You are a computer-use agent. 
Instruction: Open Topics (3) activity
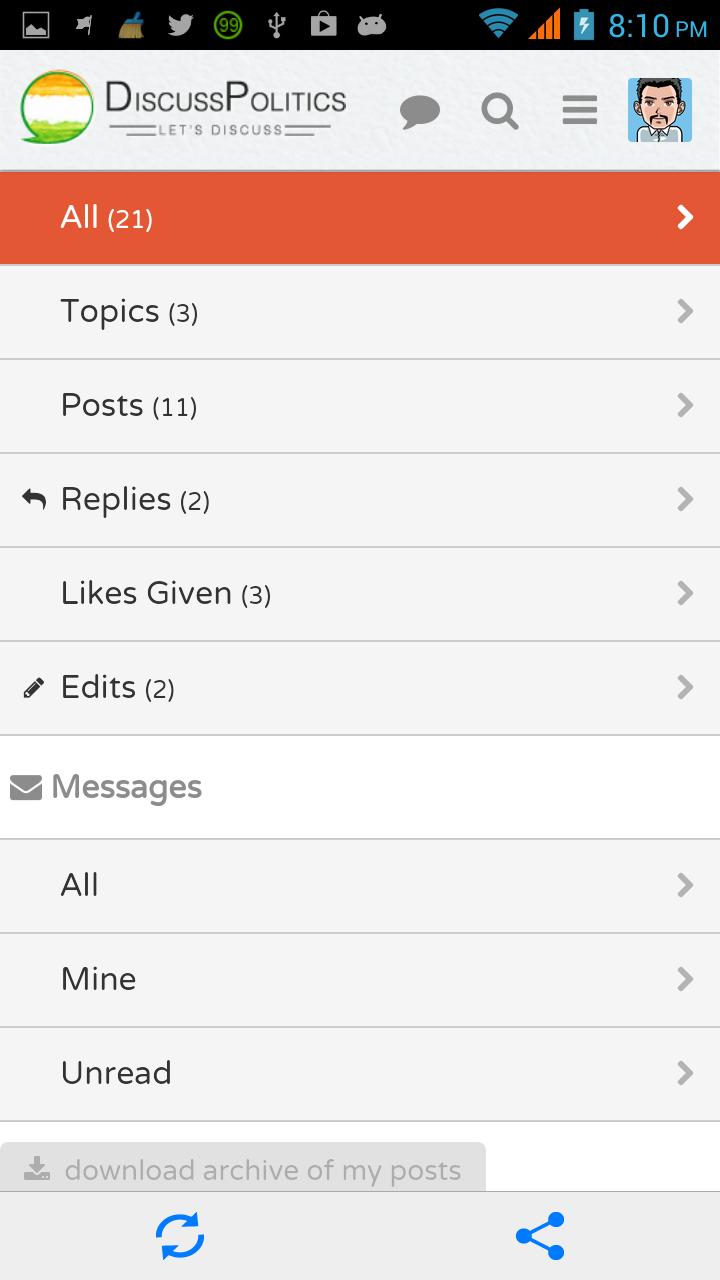360,312
